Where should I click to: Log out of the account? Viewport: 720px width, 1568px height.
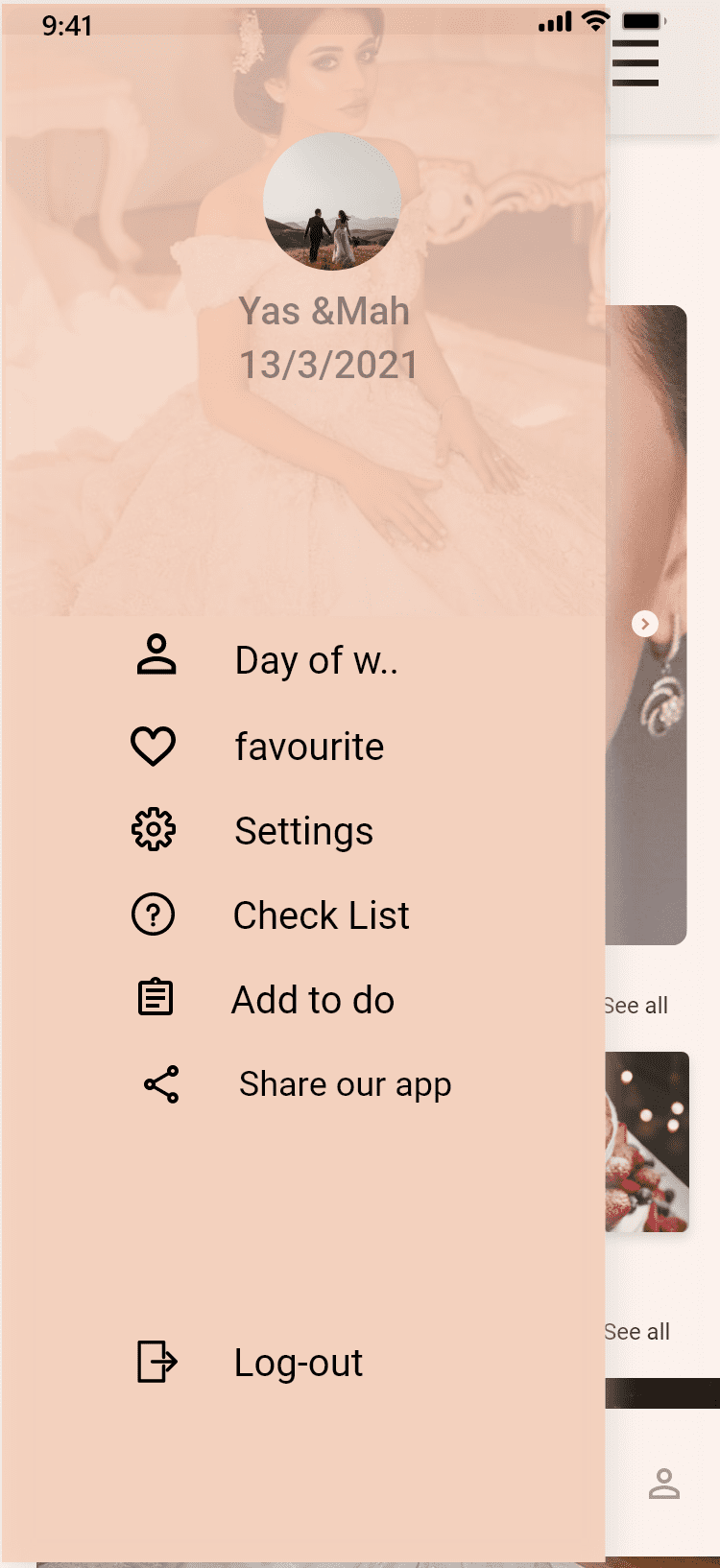pos(250,1362)
